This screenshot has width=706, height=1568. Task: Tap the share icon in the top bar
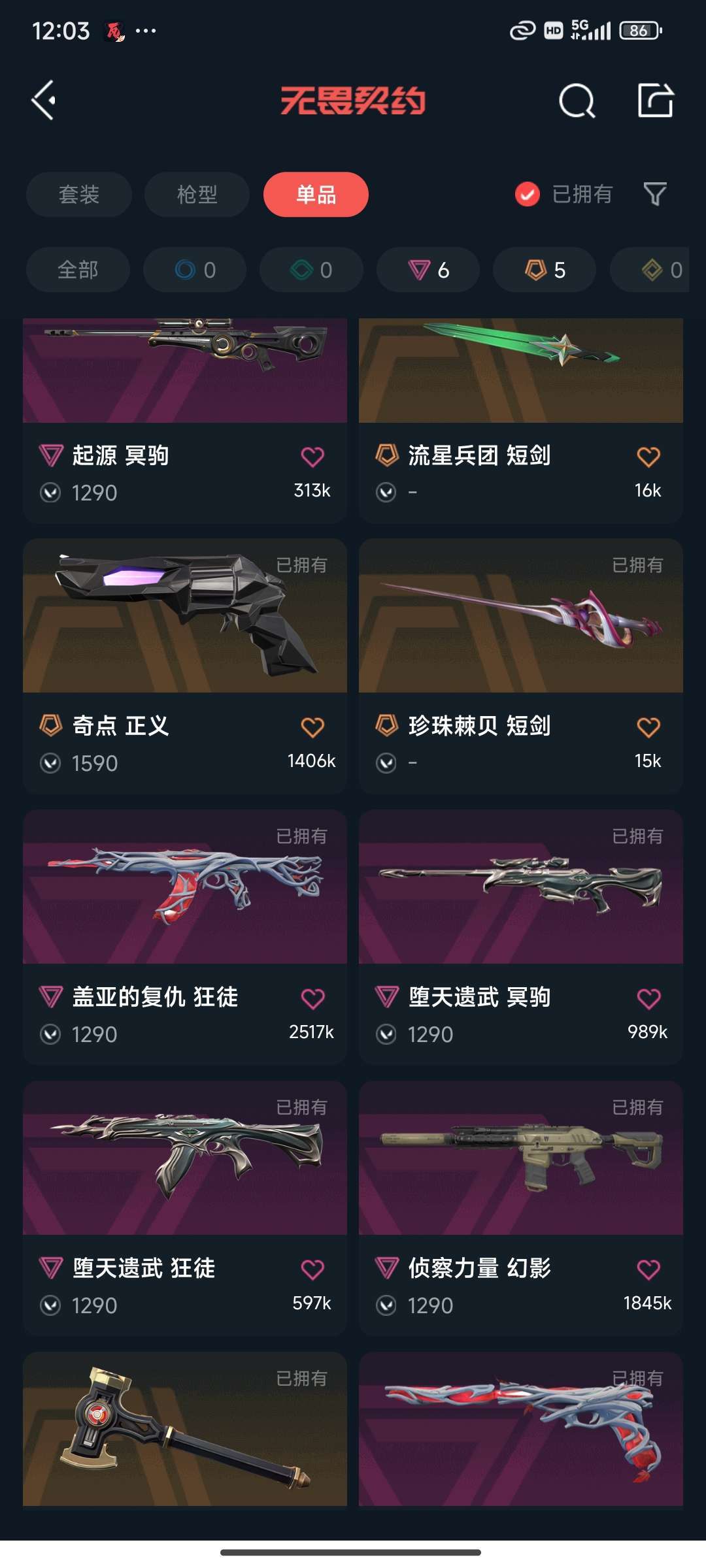pos(655,101)
